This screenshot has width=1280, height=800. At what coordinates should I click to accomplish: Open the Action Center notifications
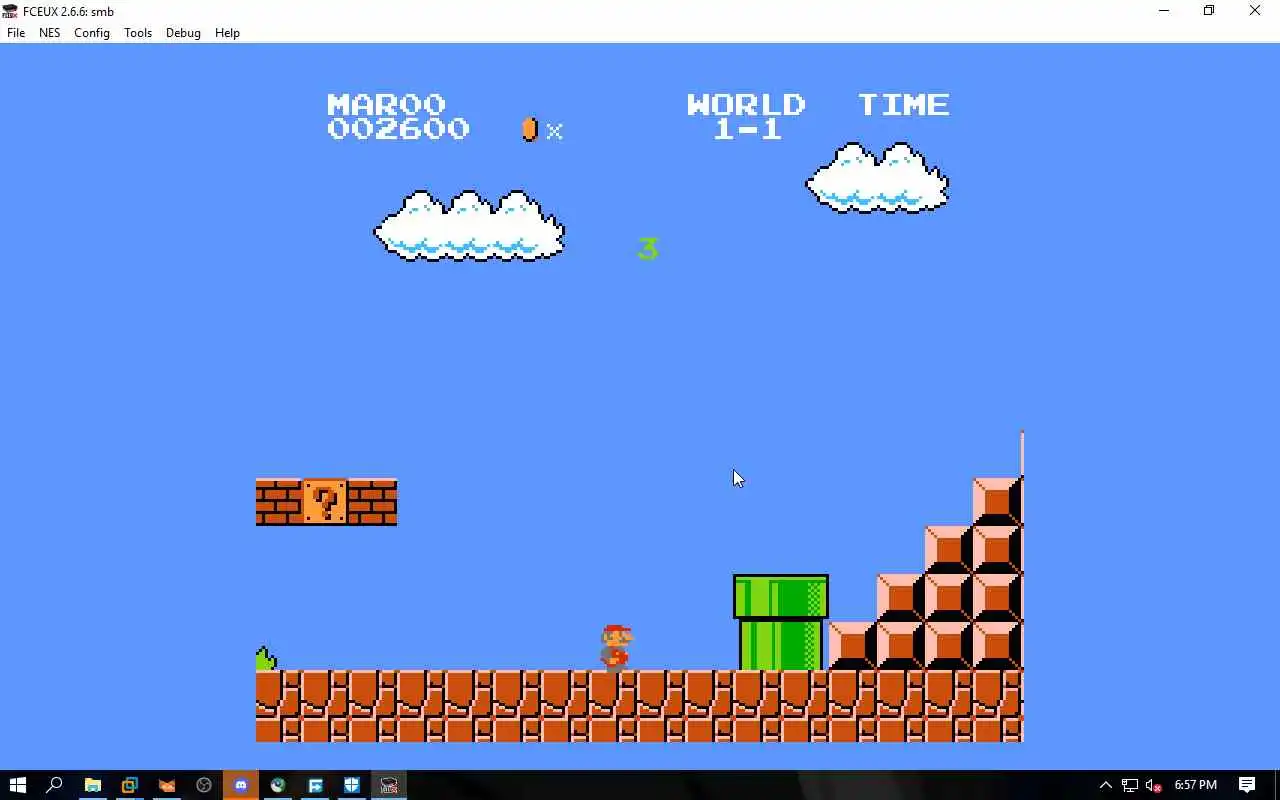point(1247,785)
